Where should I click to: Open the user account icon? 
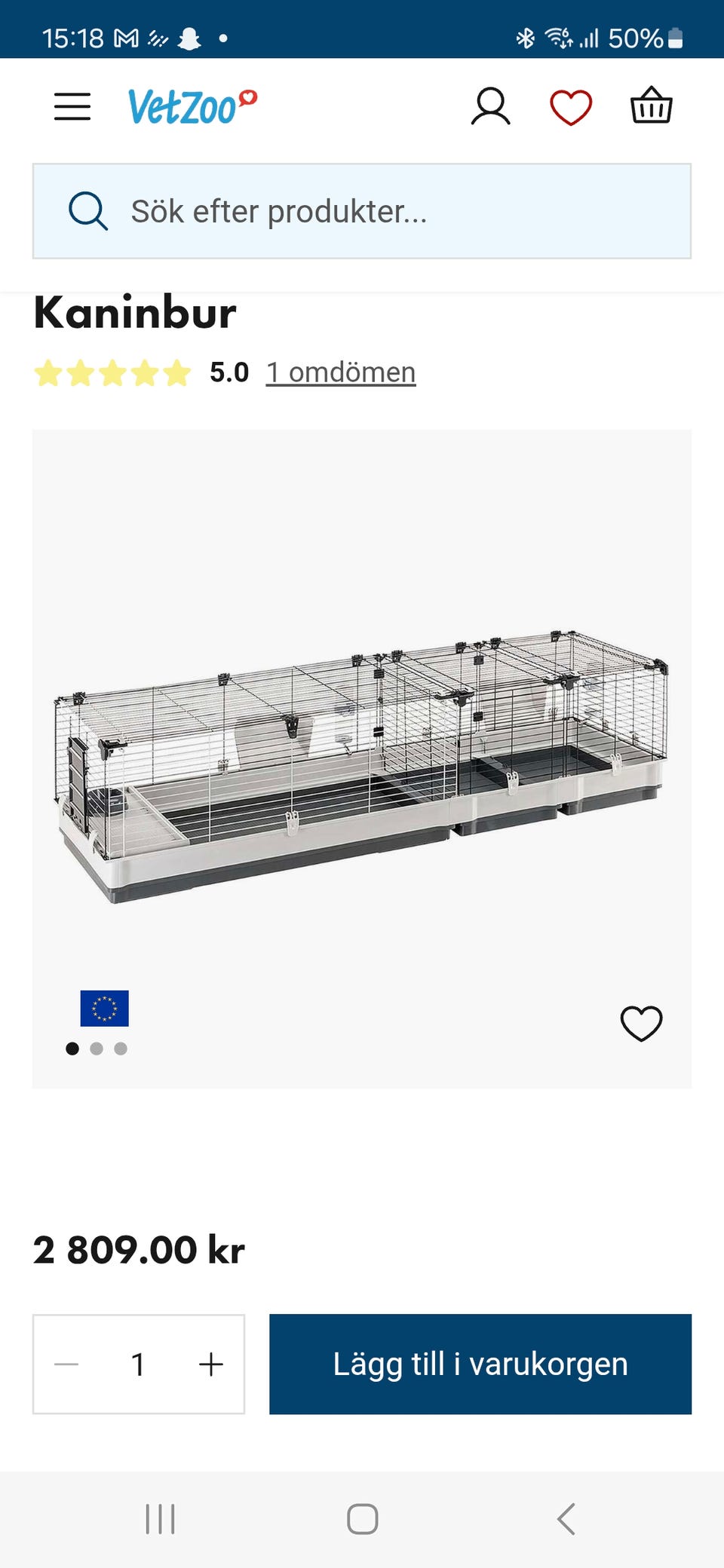(x=490, y=106)
